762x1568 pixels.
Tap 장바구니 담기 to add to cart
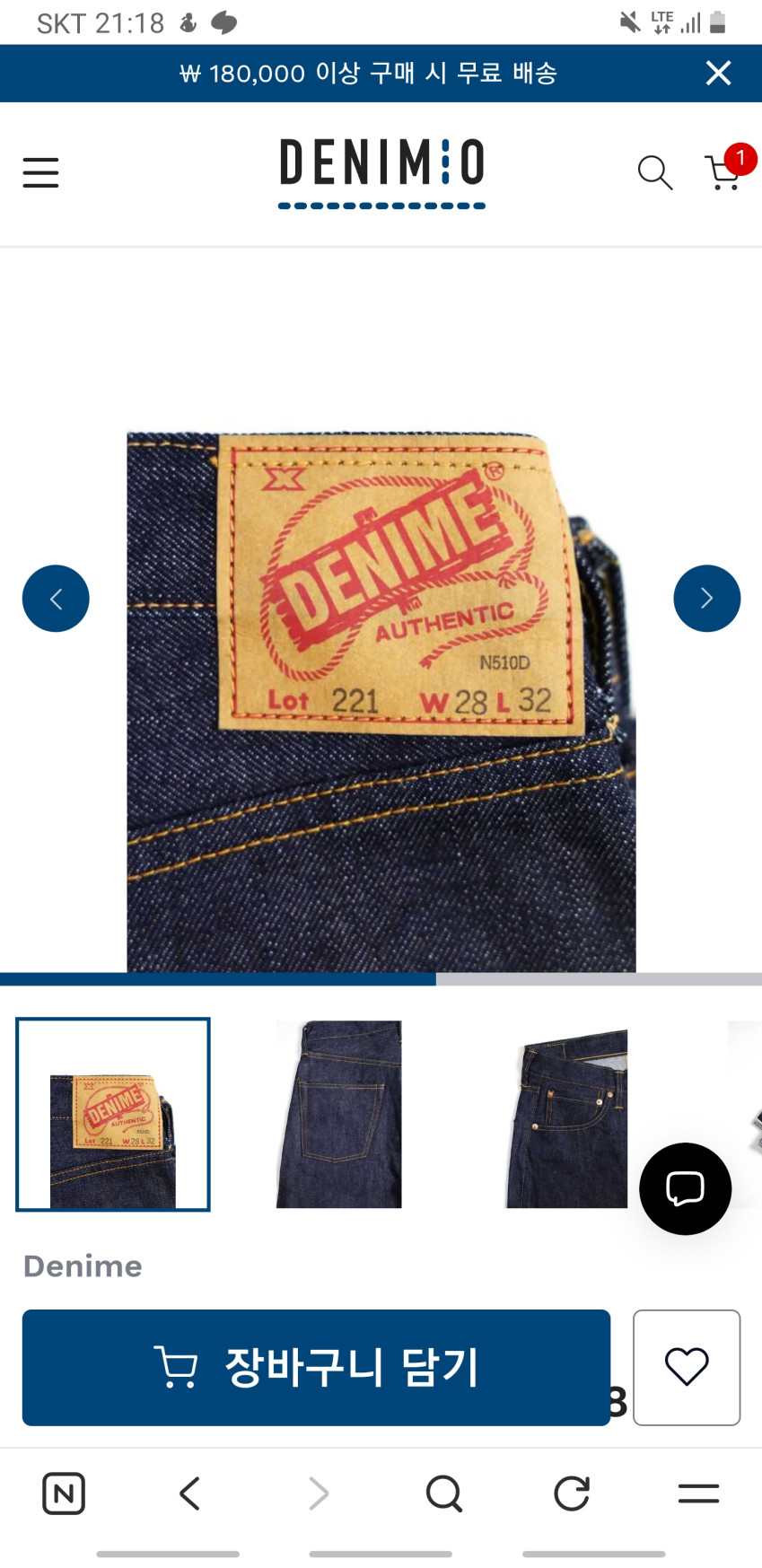(316, 1367)
